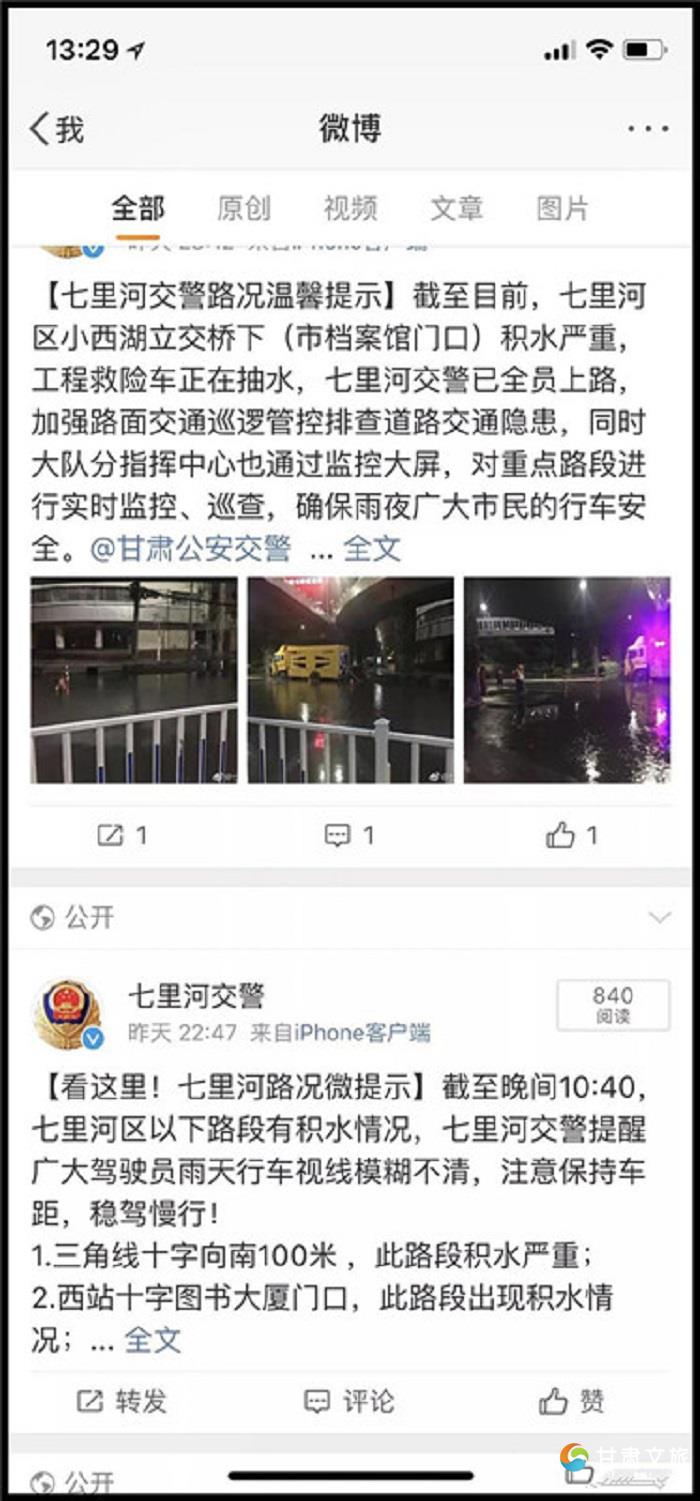Switch to the 文章 tab
The height and width of the screenshot is (1501, 700).
456,208
